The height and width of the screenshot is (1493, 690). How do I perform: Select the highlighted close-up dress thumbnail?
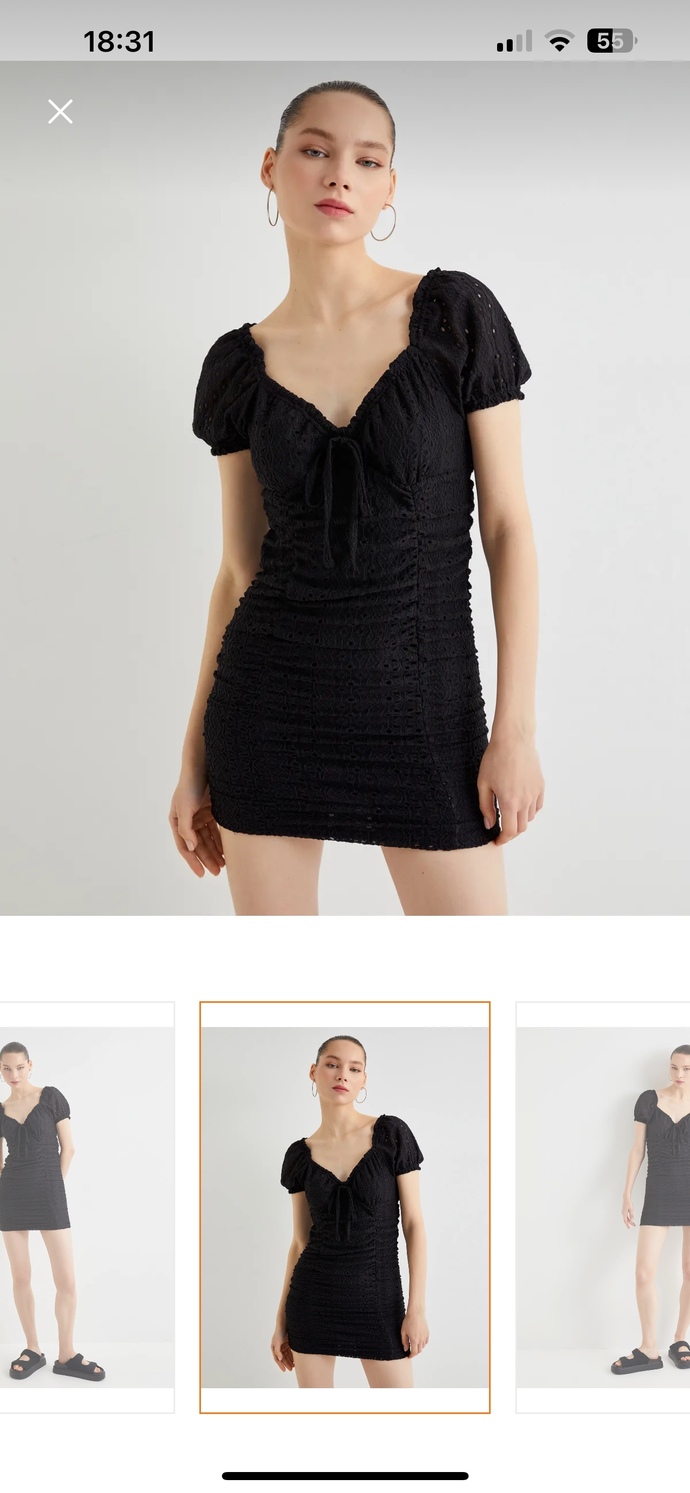[345, 1207]
